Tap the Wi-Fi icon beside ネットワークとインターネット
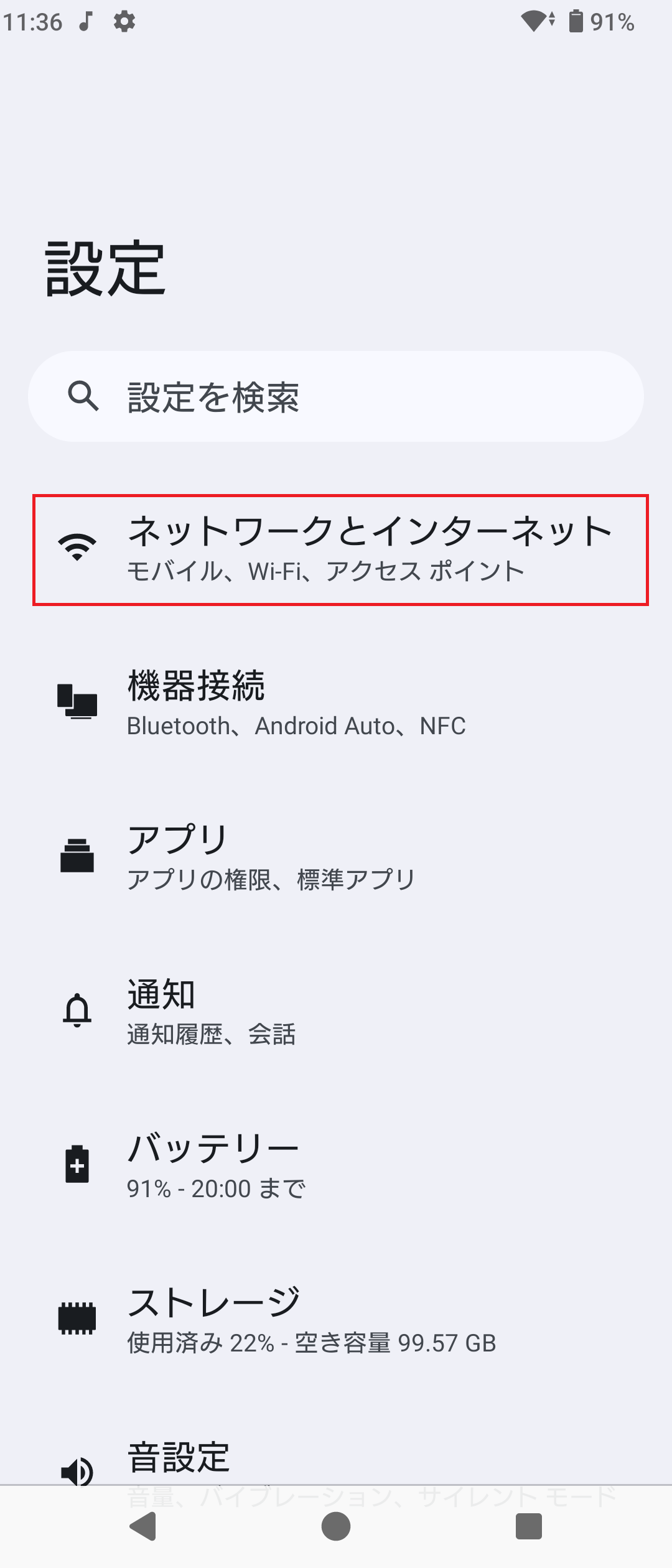This screenshot has height=1568, width=672. point(77,548)
